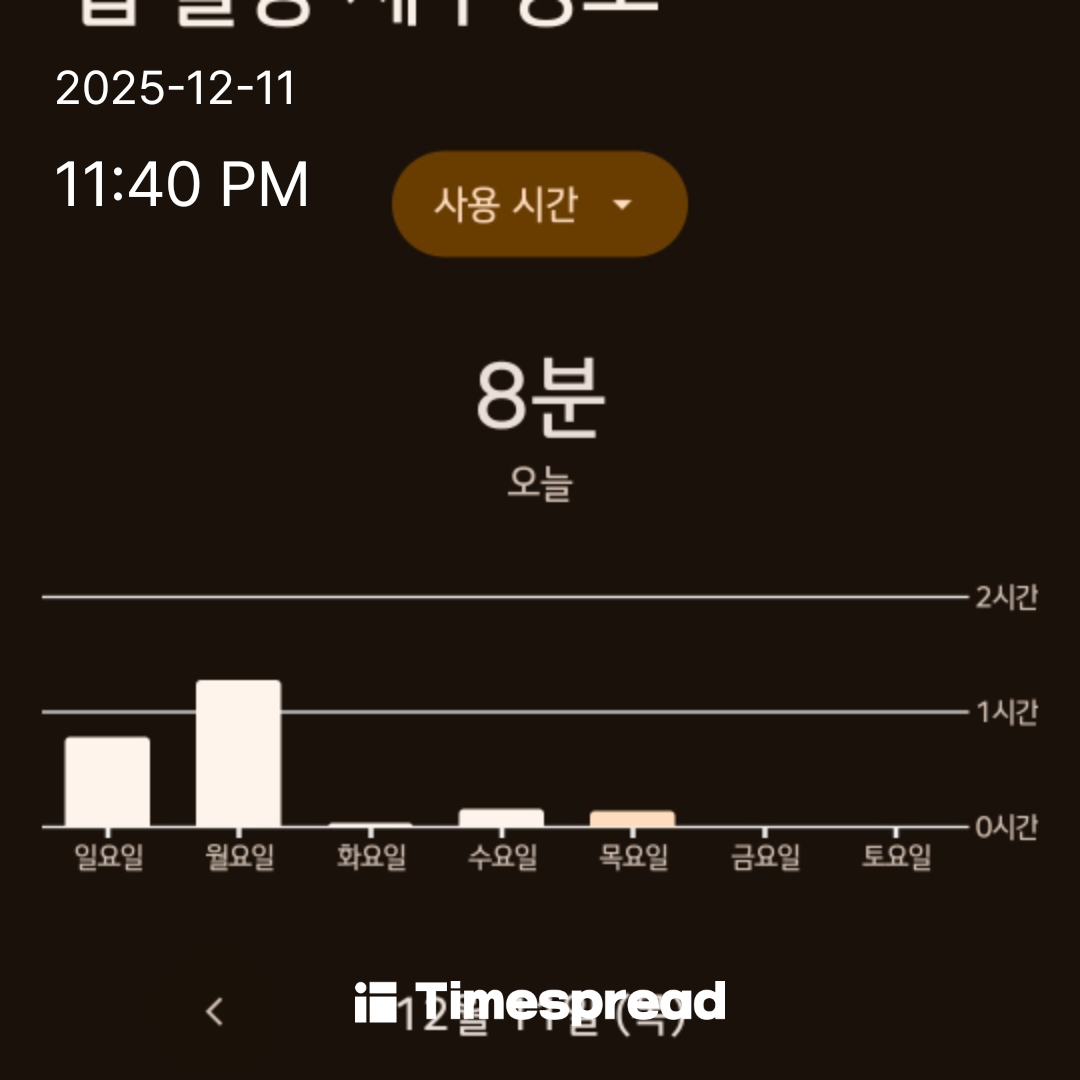Viewport: 1080px width, 1080px height.
Task: Select the 일요일 bar in the chart
Action: pyautogui.click(x=107, y=782)
